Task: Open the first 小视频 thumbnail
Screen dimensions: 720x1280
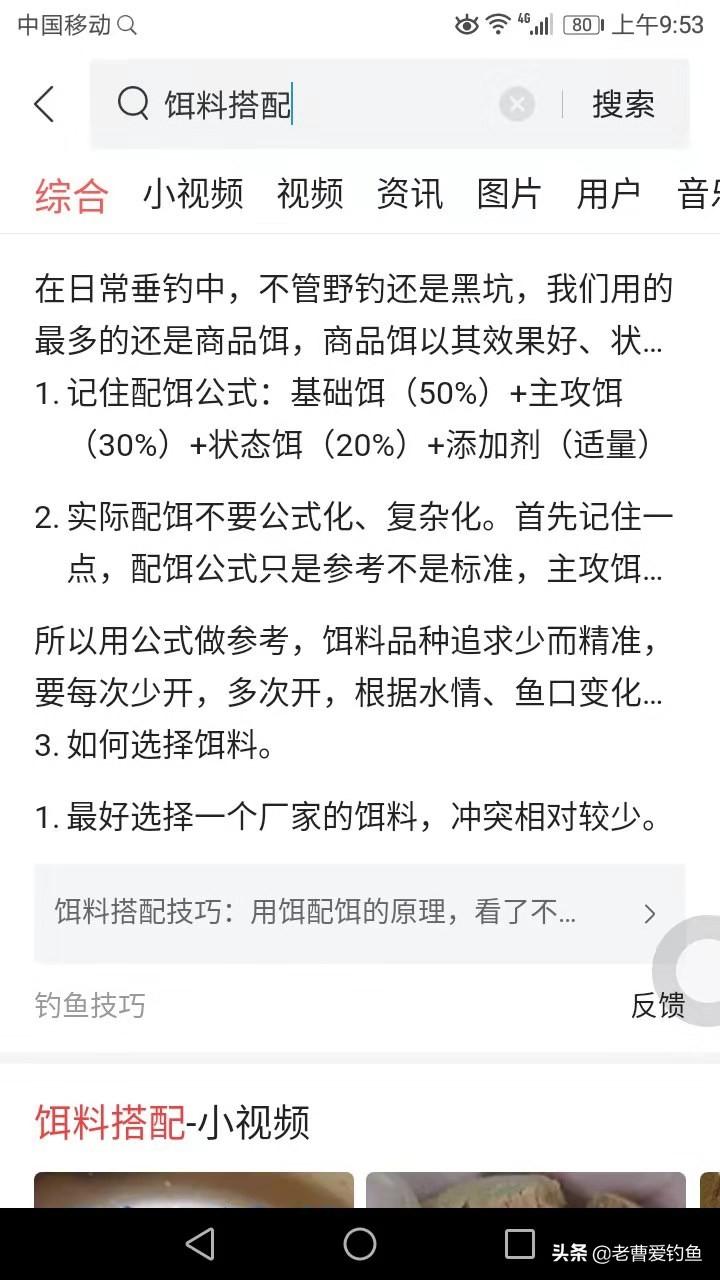Action: tap(194, 1190)
